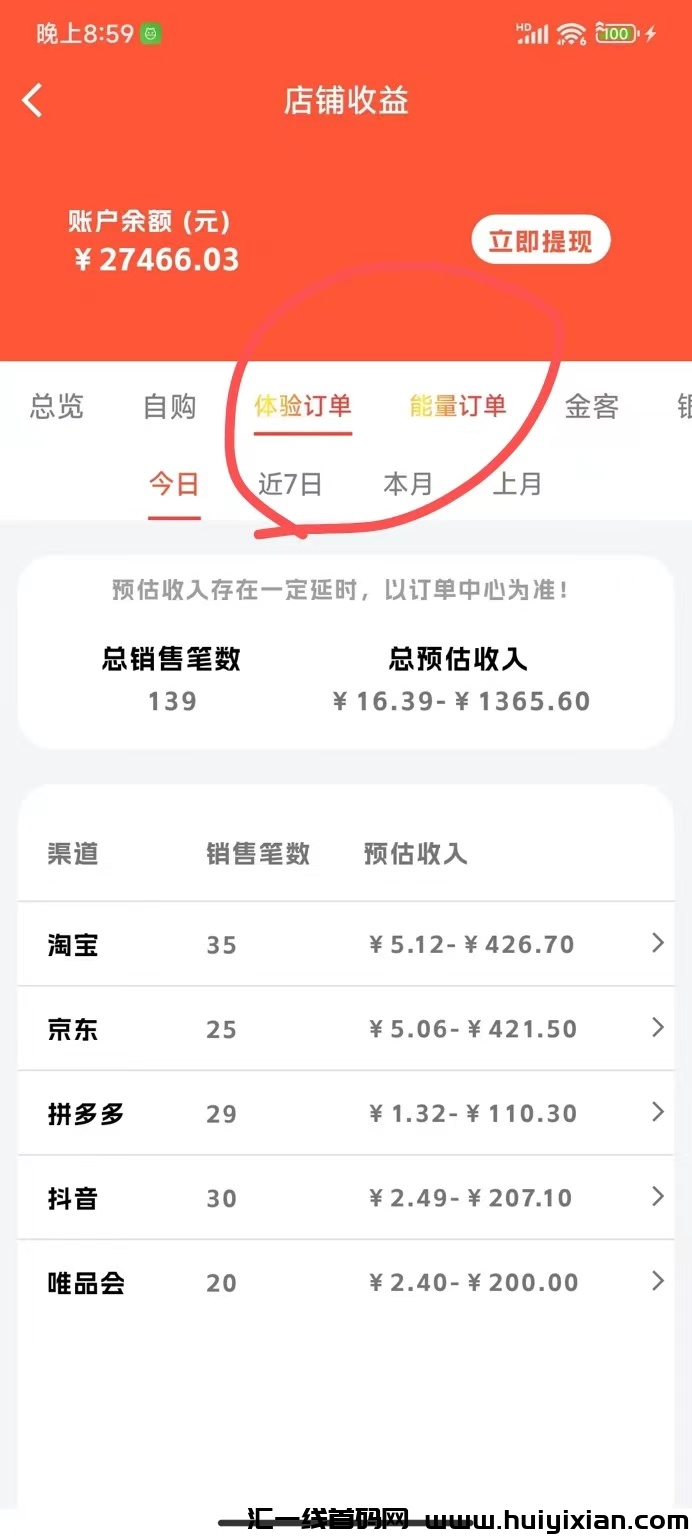The image size is (692, 1537).
Task: Select the 今日 time filter
Action: point(174,484)
